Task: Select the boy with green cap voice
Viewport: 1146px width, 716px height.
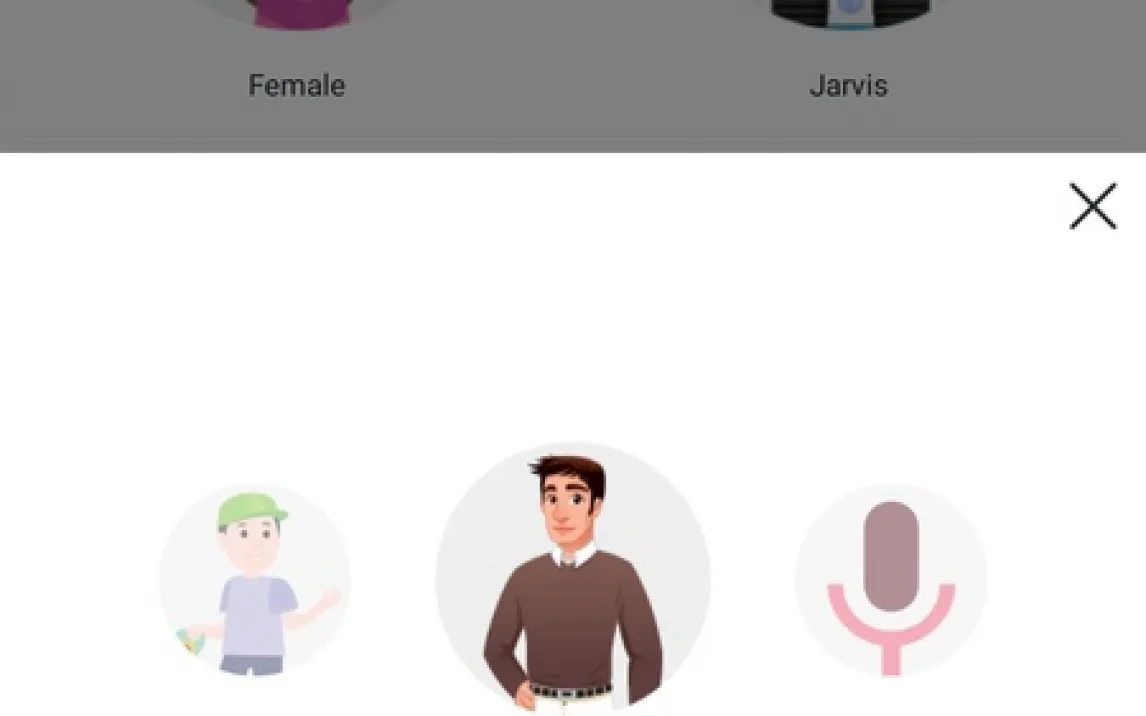Action: (x=255, y=580)
